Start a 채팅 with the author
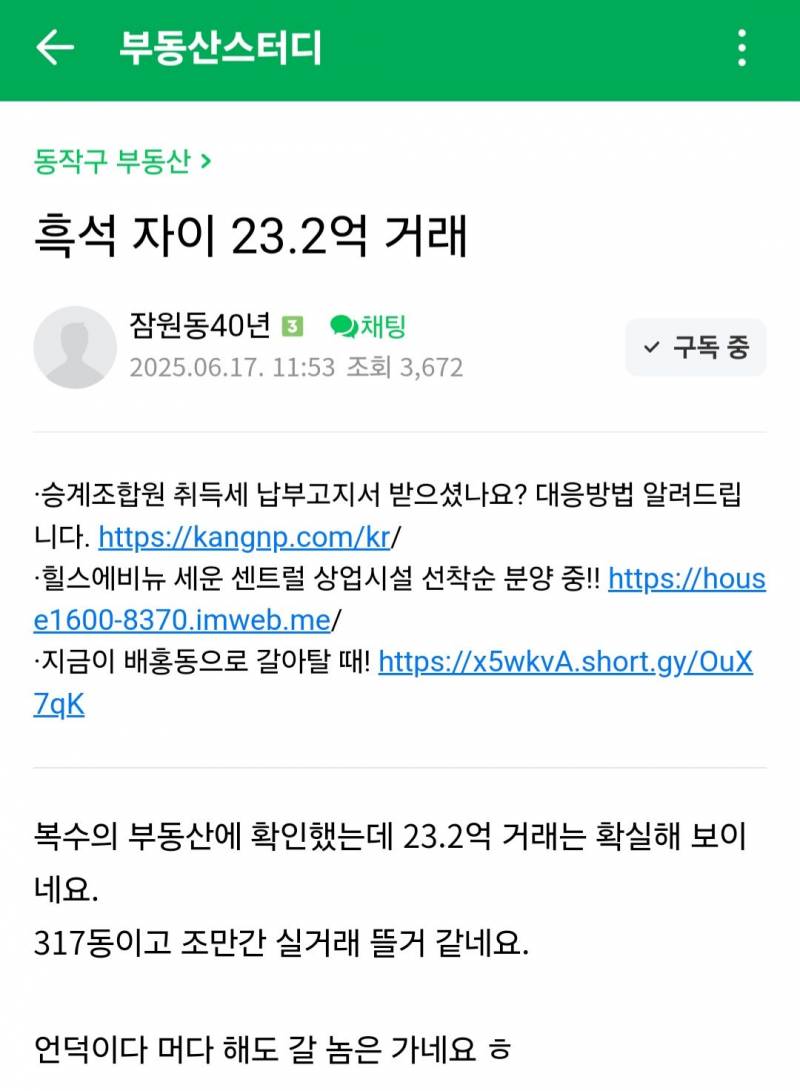 (368, 326)
